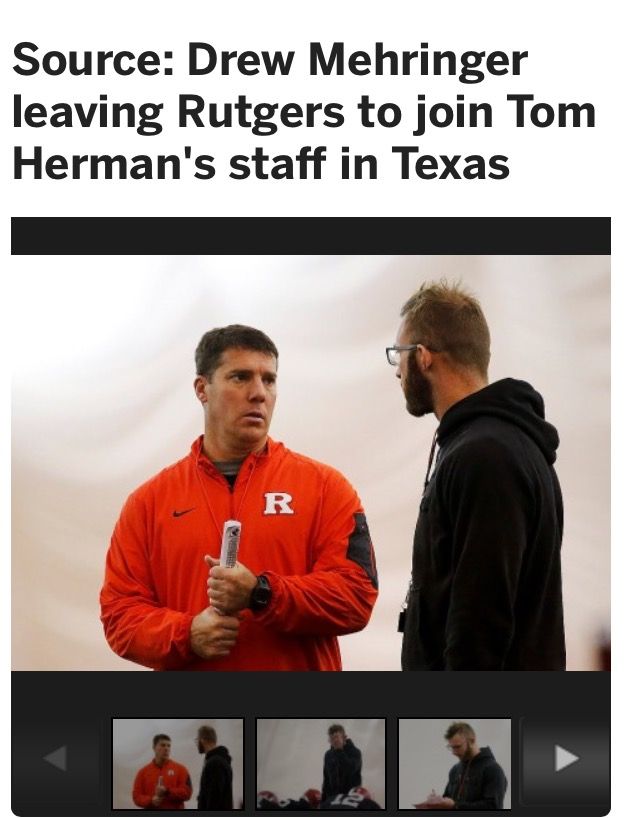
Task: Select the first thumbnail of two men talking
Action: 178,763
